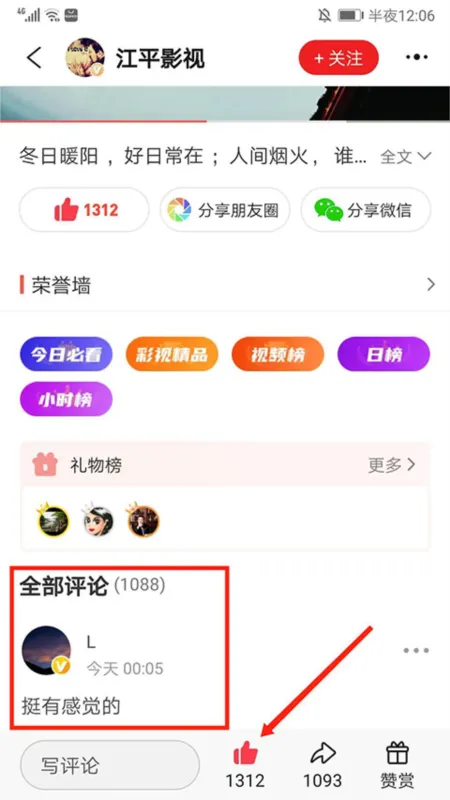The width and height of the screenshot is (450, 800).
Task: Open 江平影视's profile avatar
Action: click(x=85, y=57)
